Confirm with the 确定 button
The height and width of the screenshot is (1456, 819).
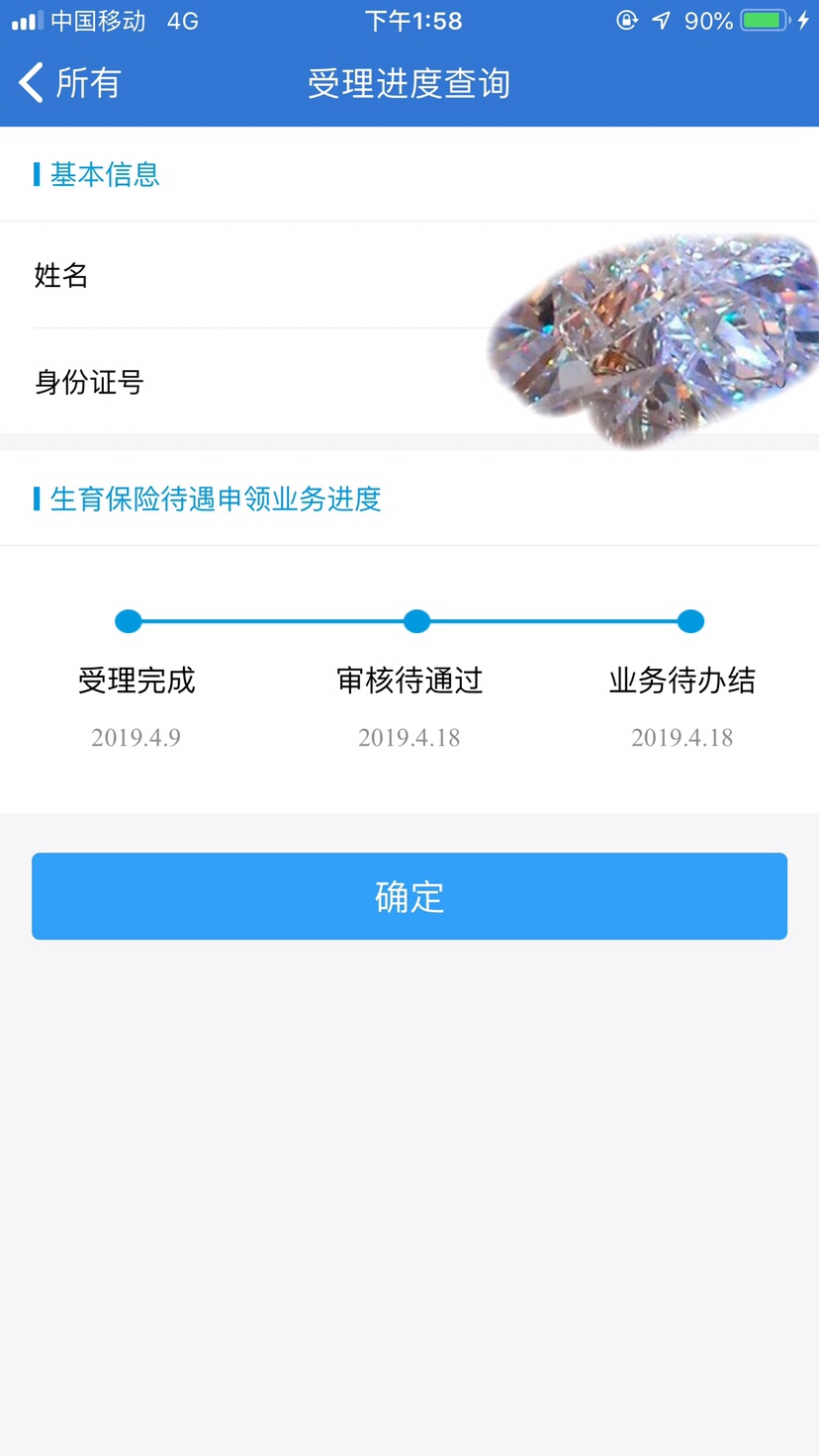pos(409,896)
